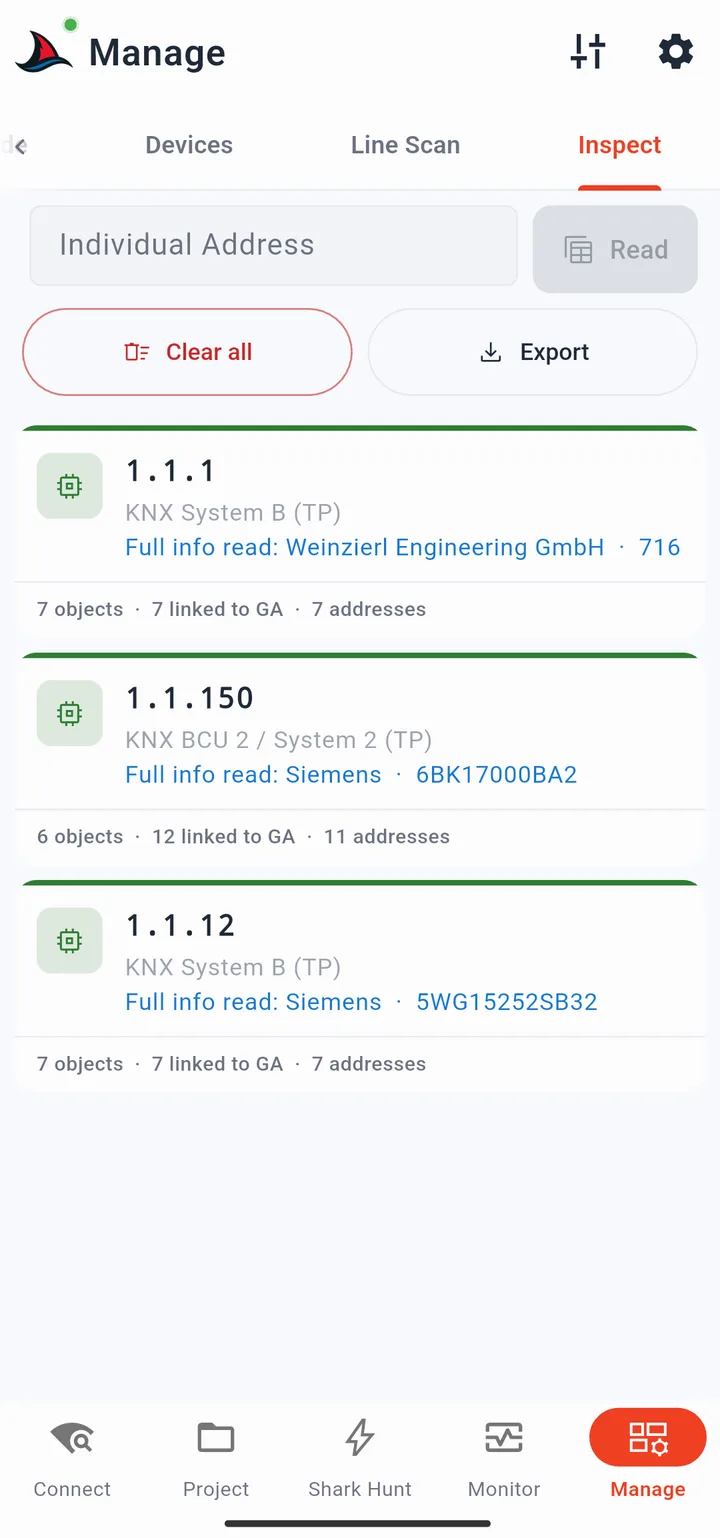Screen dimensions: 720x1538
Task: Switch to the Devices tab
Action: [x=189, y=145]
